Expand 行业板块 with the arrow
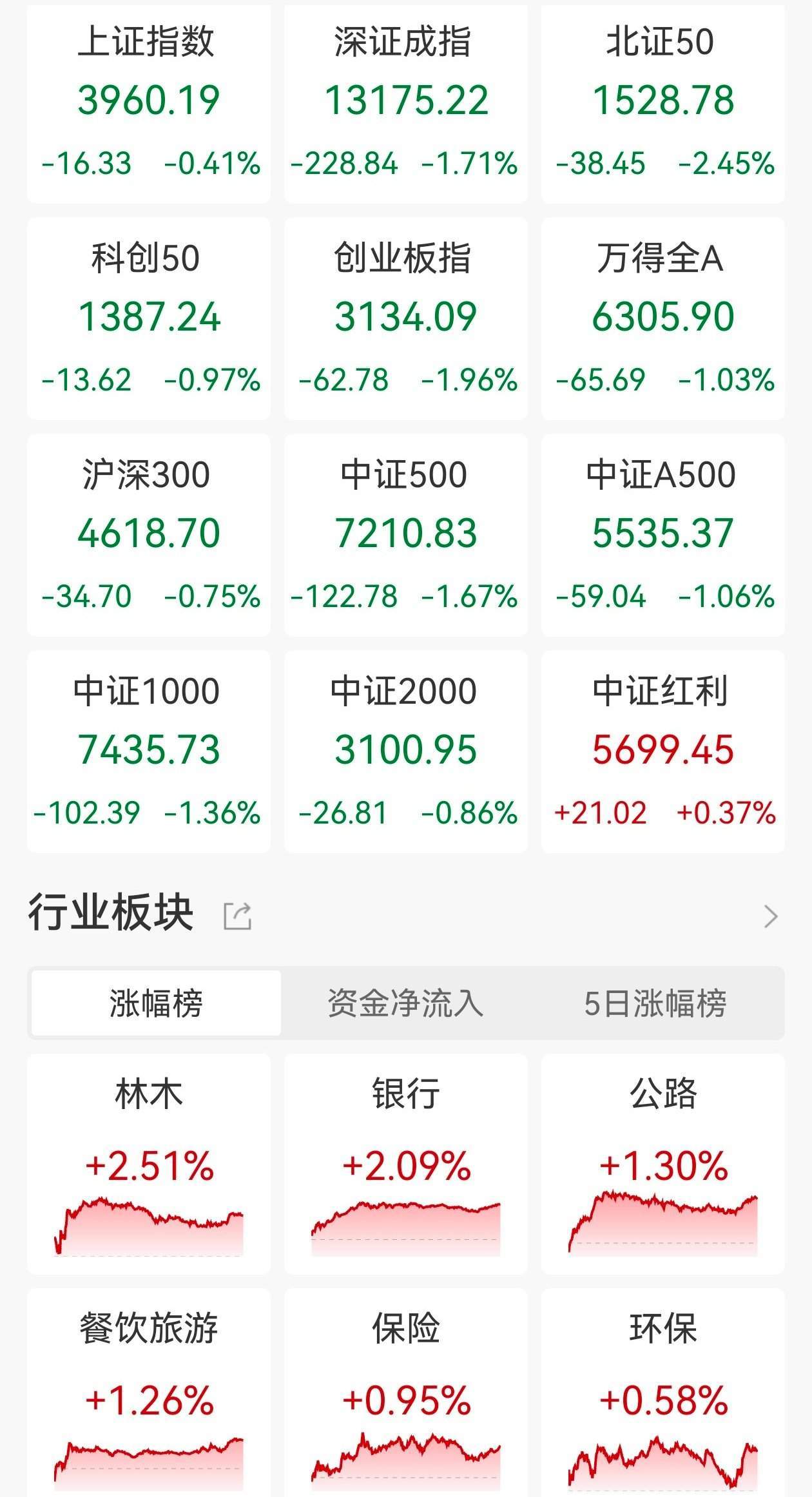 pyautogui.click(x=770, y=916)
